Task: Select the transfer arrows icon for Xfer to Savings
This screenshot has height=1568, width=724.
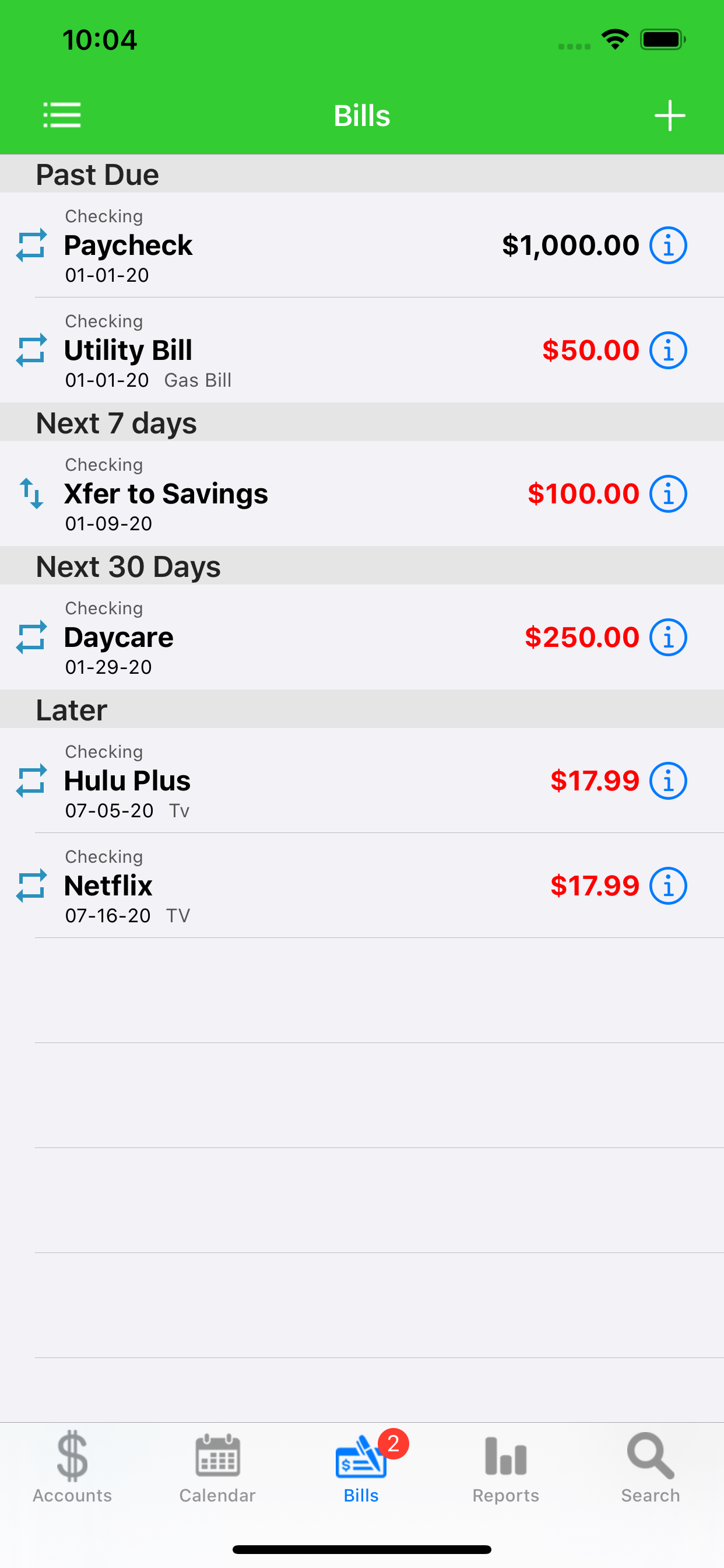Action: [x=30, y=494]
